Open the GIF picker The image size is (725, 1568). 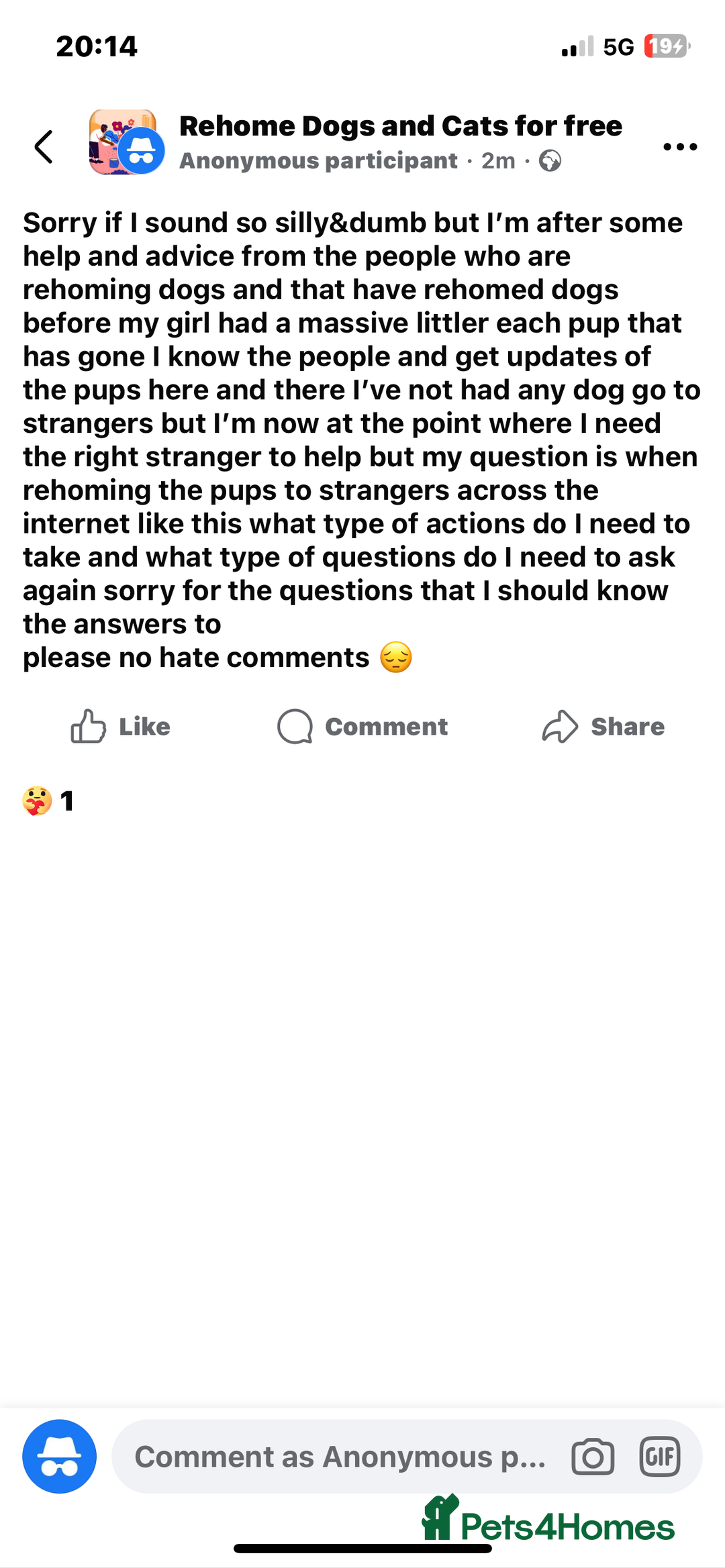click(660, 1457)
